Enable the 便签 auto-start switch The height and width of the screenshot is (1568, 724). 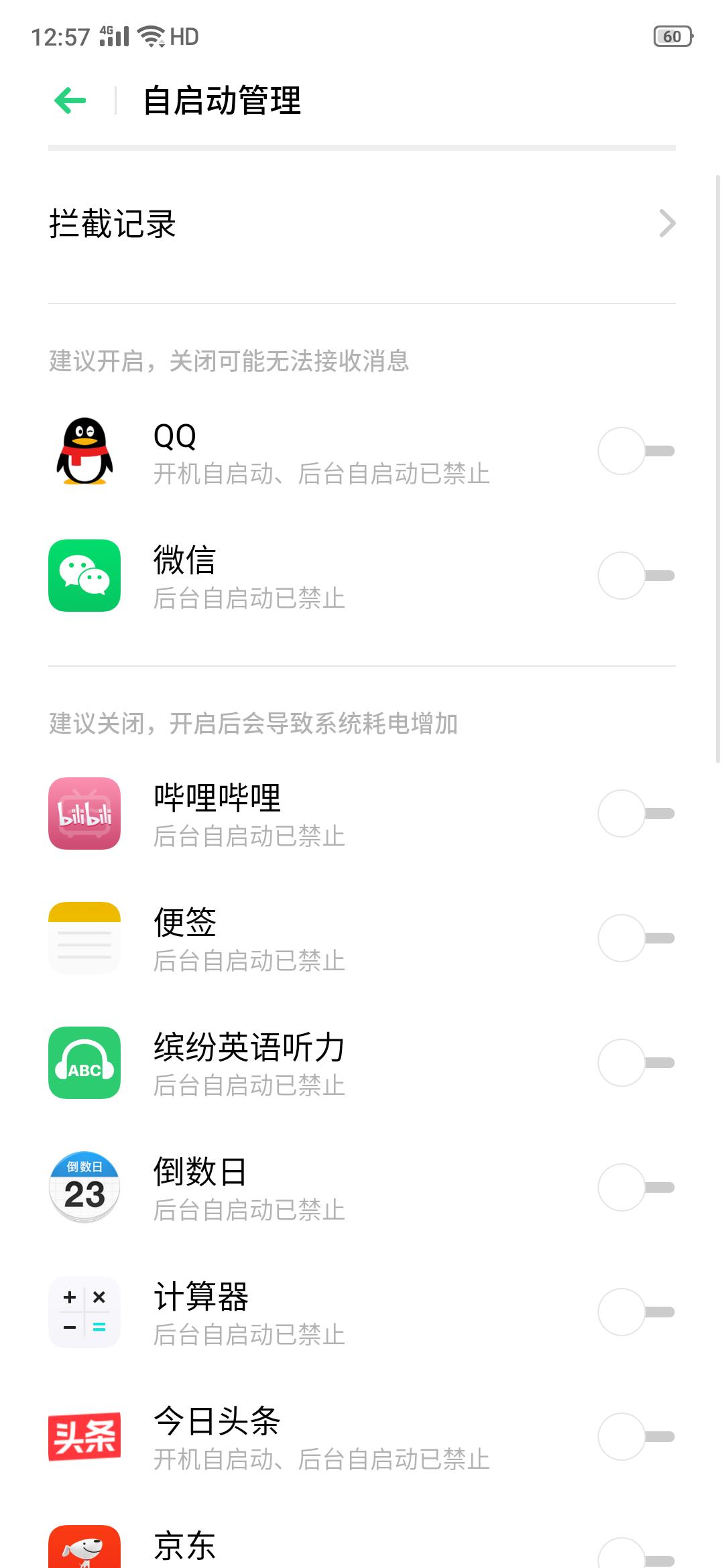click(636, 938)
